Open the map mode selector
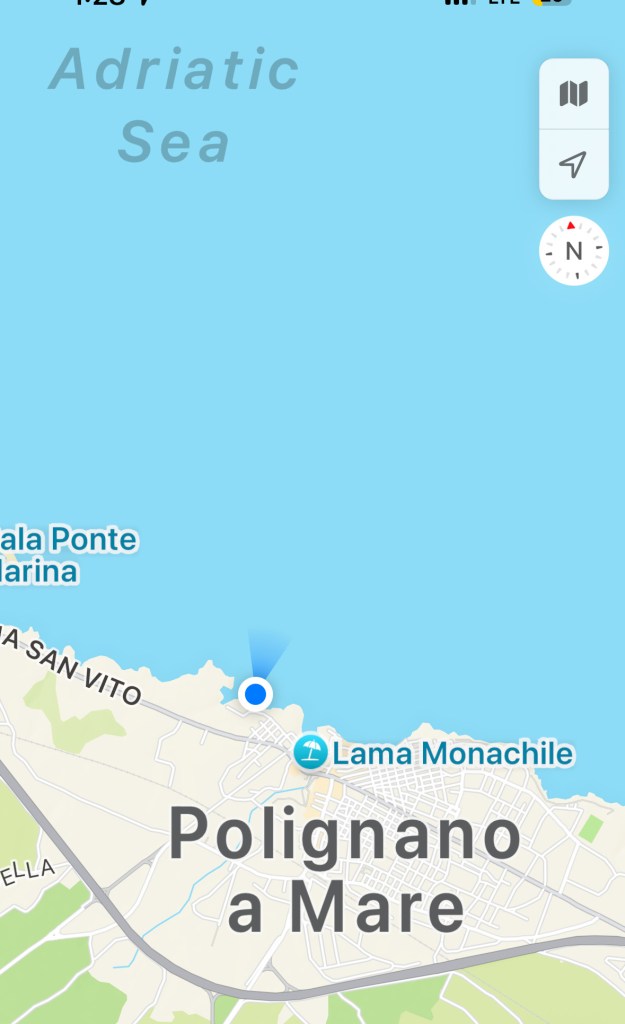625x1024 pixels. pos(573,94)
